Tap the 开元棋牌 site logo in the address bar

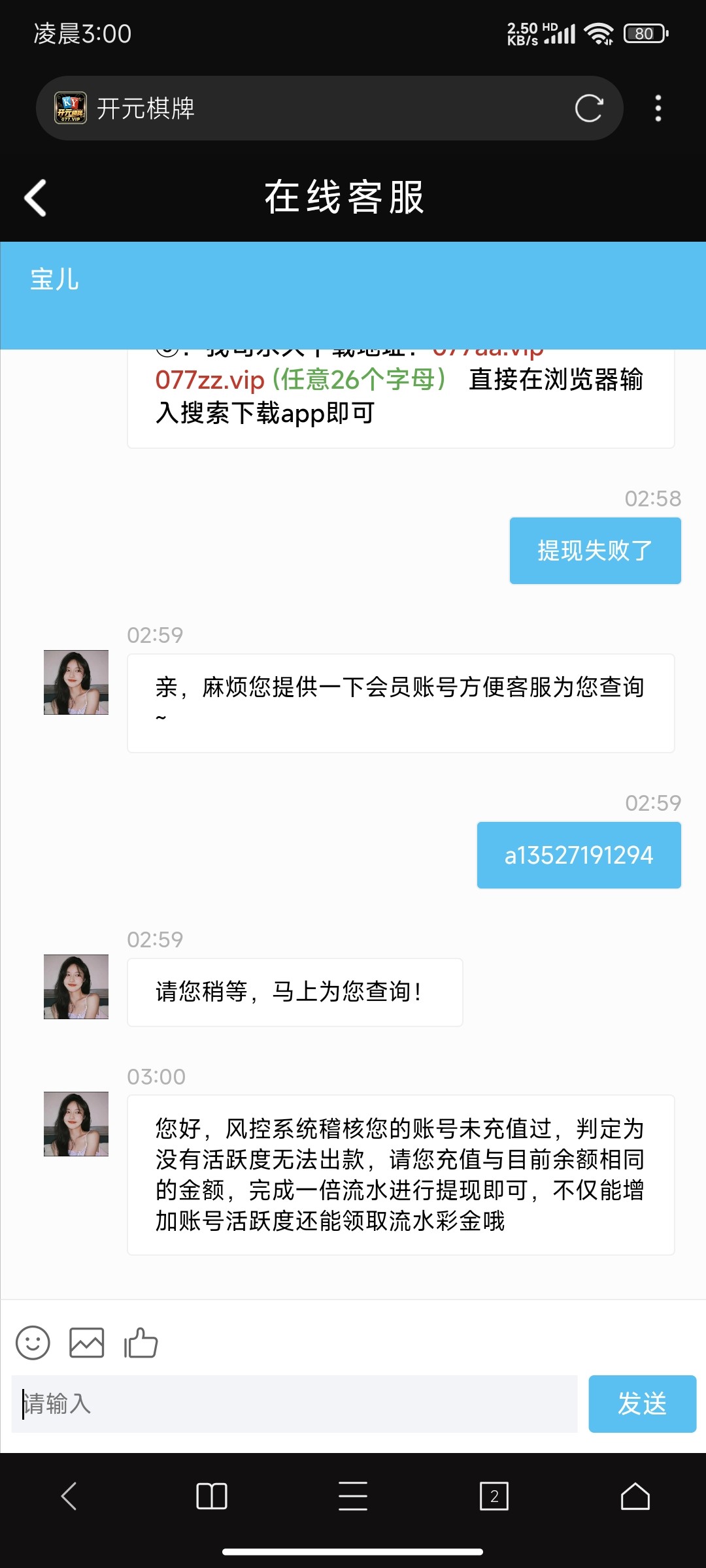pos(70,108)
